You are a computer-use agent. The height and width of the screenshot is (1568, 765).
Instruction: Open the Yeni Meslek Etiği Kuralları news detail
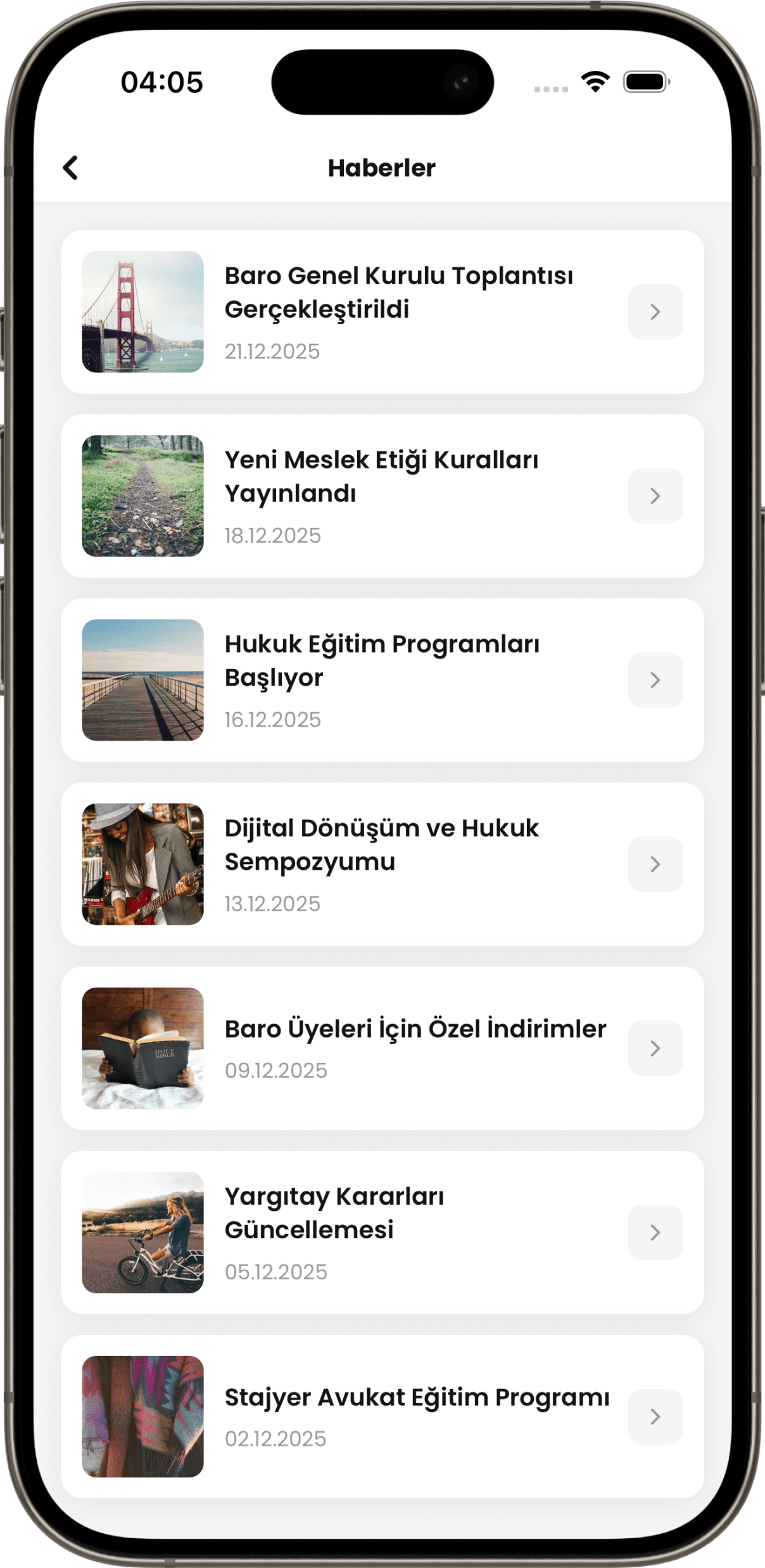(655, 496)
